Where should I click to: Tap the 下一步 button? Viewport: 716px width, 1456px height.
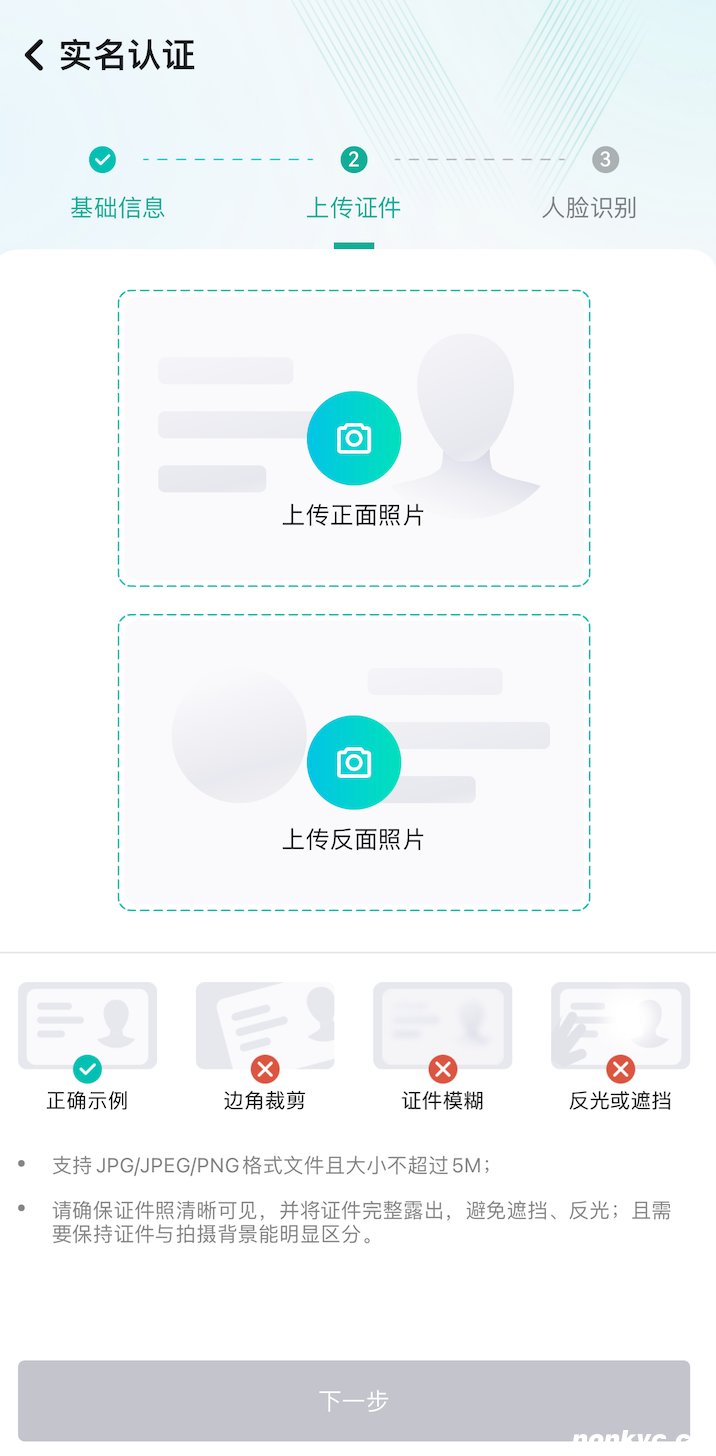[354, 1400]
